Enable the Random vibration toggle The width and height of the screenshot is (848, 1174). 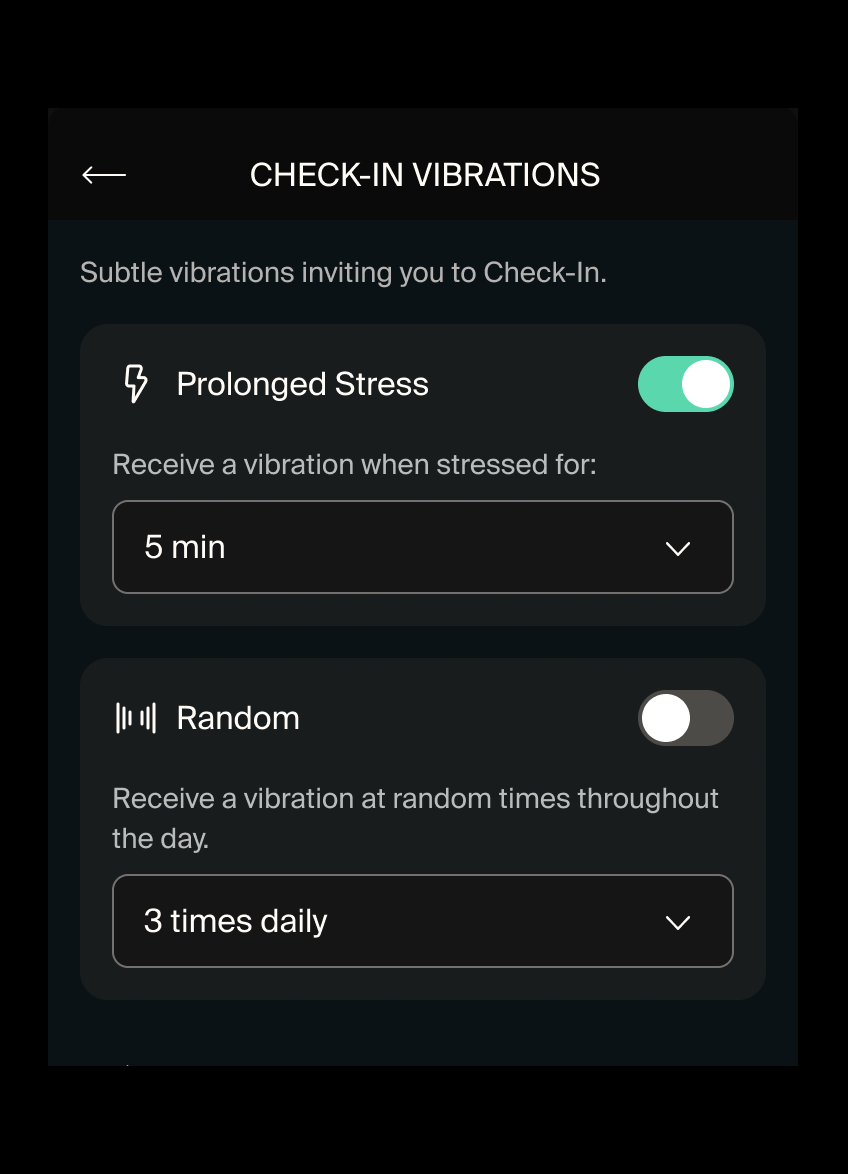point(685,718)
